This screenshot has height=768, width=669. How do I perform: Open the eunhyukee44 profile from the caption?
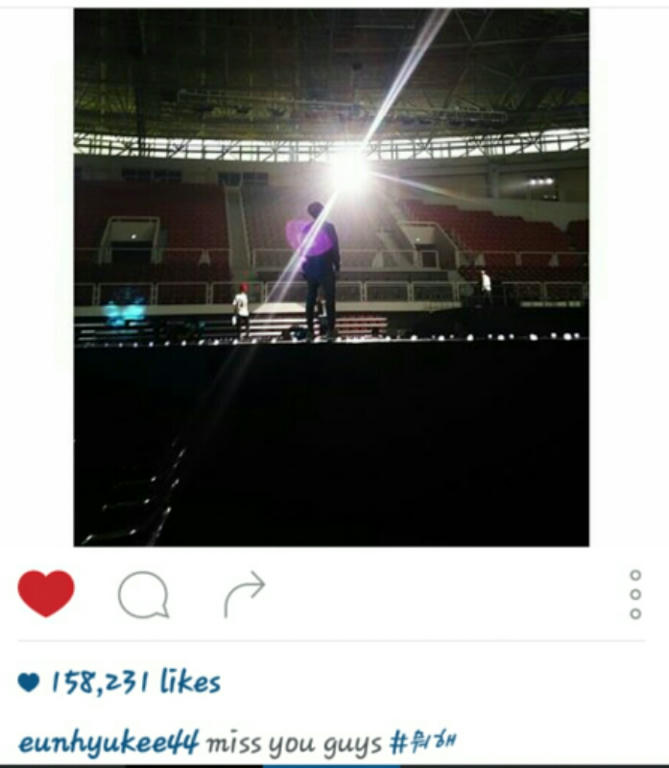pyautogui.click(x=109, y=743)
